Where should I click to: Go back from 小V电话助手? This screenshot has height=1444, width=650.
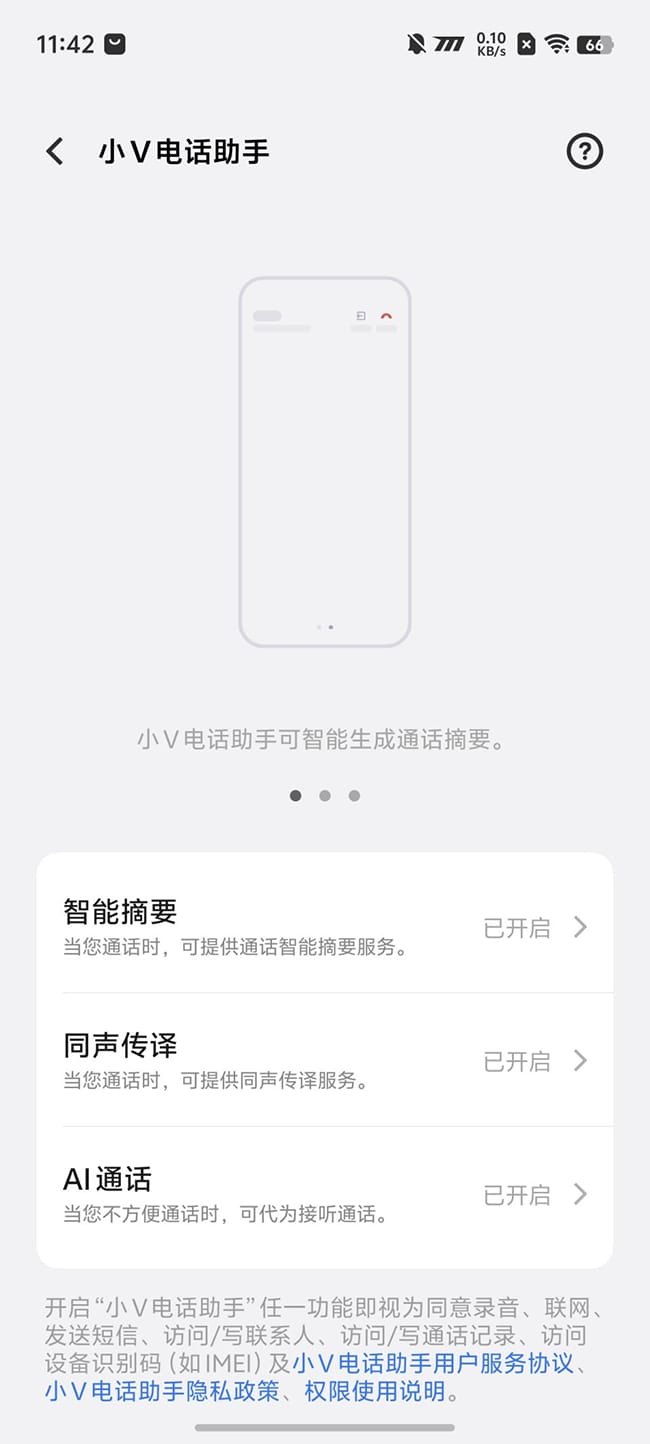pyautogui.click(x=55, y=152)
